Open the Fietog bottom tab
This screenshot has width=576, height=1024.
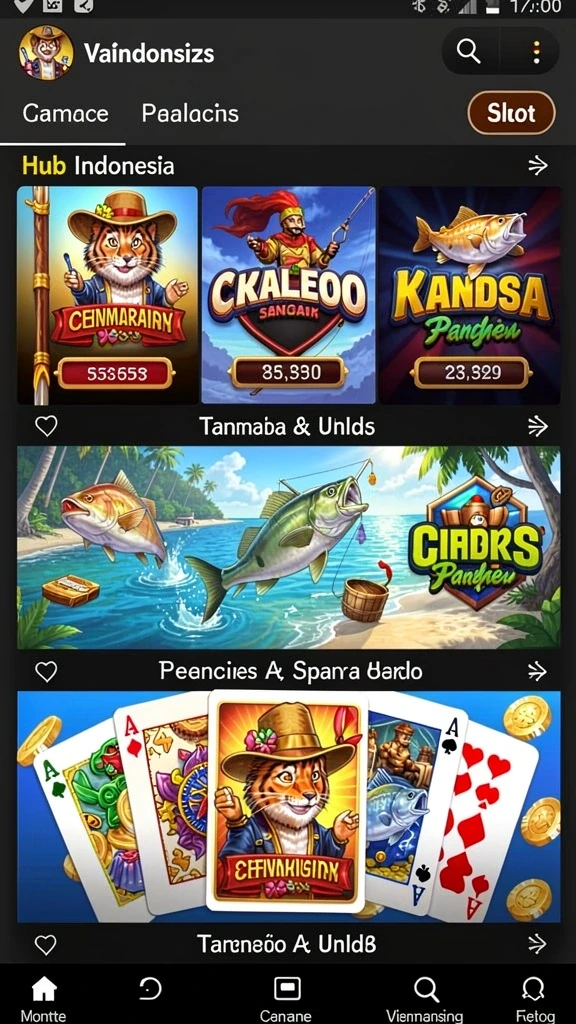point(534,999)
